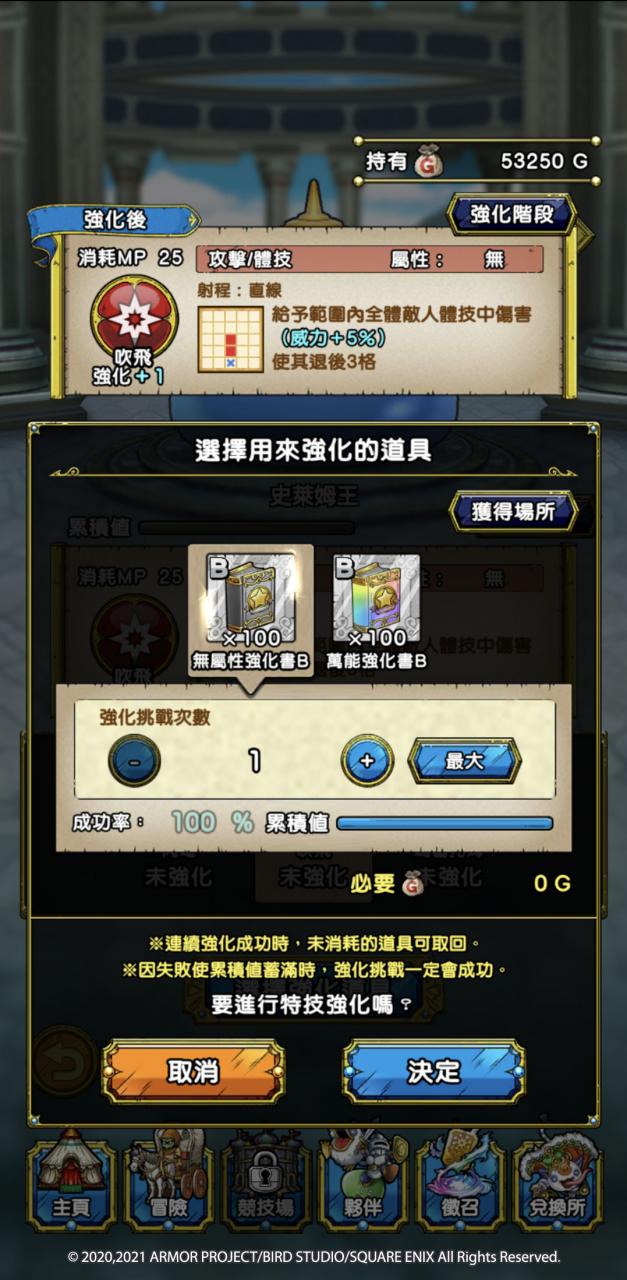
Task: Open the 競技場 tab
Action: tap(265, 1185)
